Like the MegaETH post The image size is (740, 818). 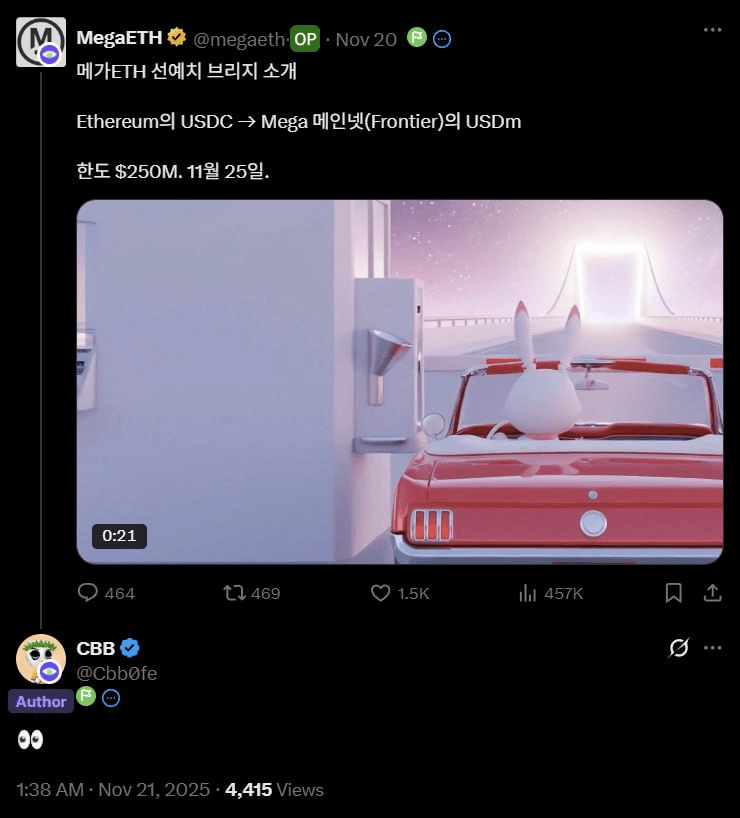click(x=381, y=593)
